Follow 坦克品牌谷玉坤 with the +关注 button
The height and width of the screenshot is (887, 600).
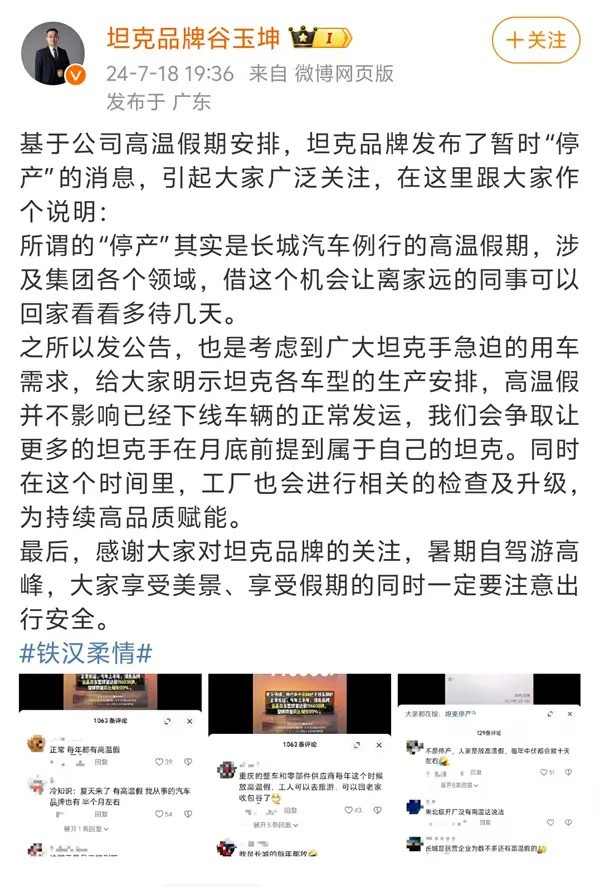[x=535, y=41]
